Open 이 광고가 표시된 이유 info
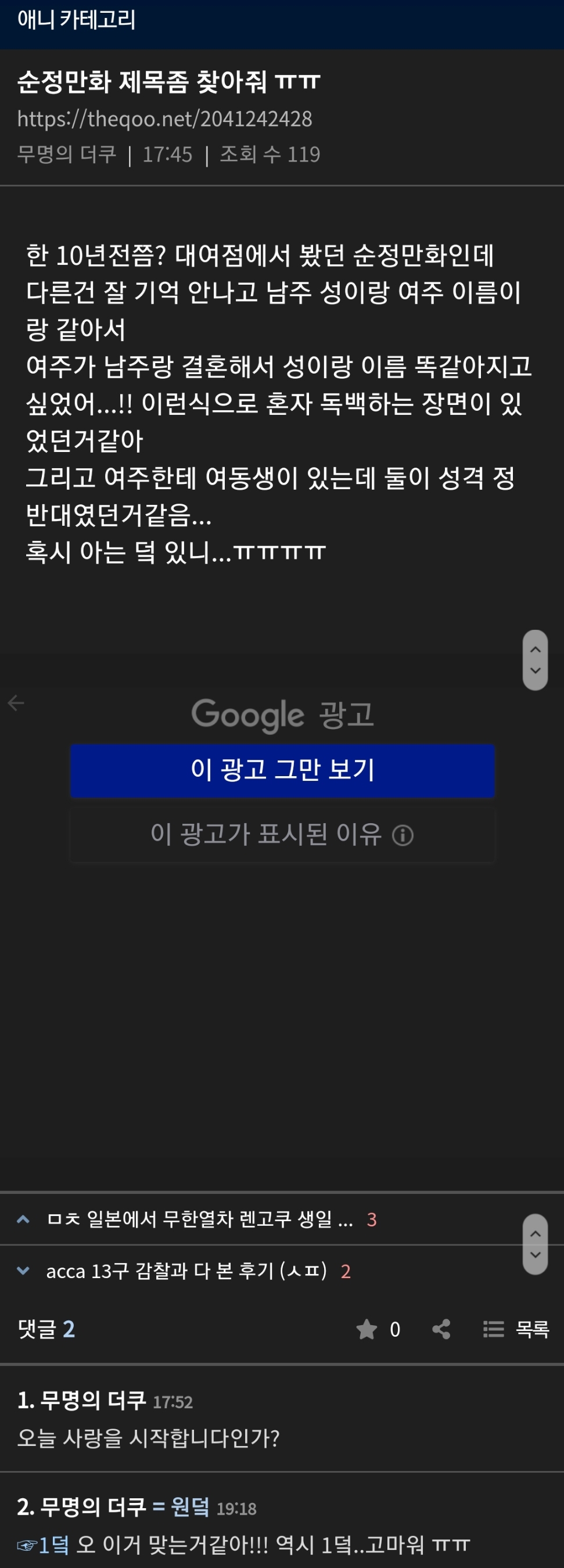The height and width of the screenshot is (1568, 564). [x=282, y=834]
